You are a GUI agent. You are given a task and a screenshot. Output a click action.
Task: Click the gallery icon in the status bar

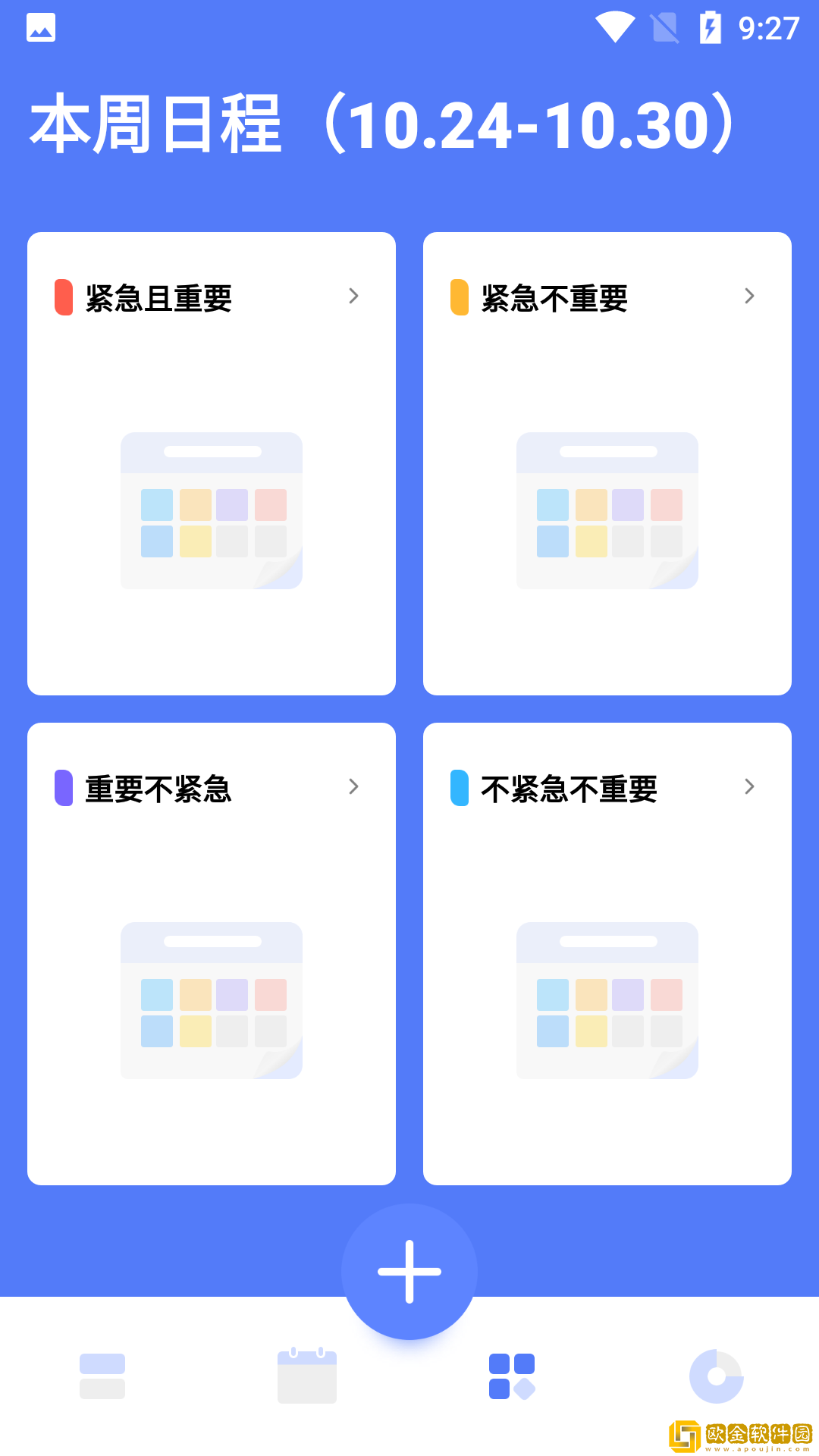(x=40, y=27)
